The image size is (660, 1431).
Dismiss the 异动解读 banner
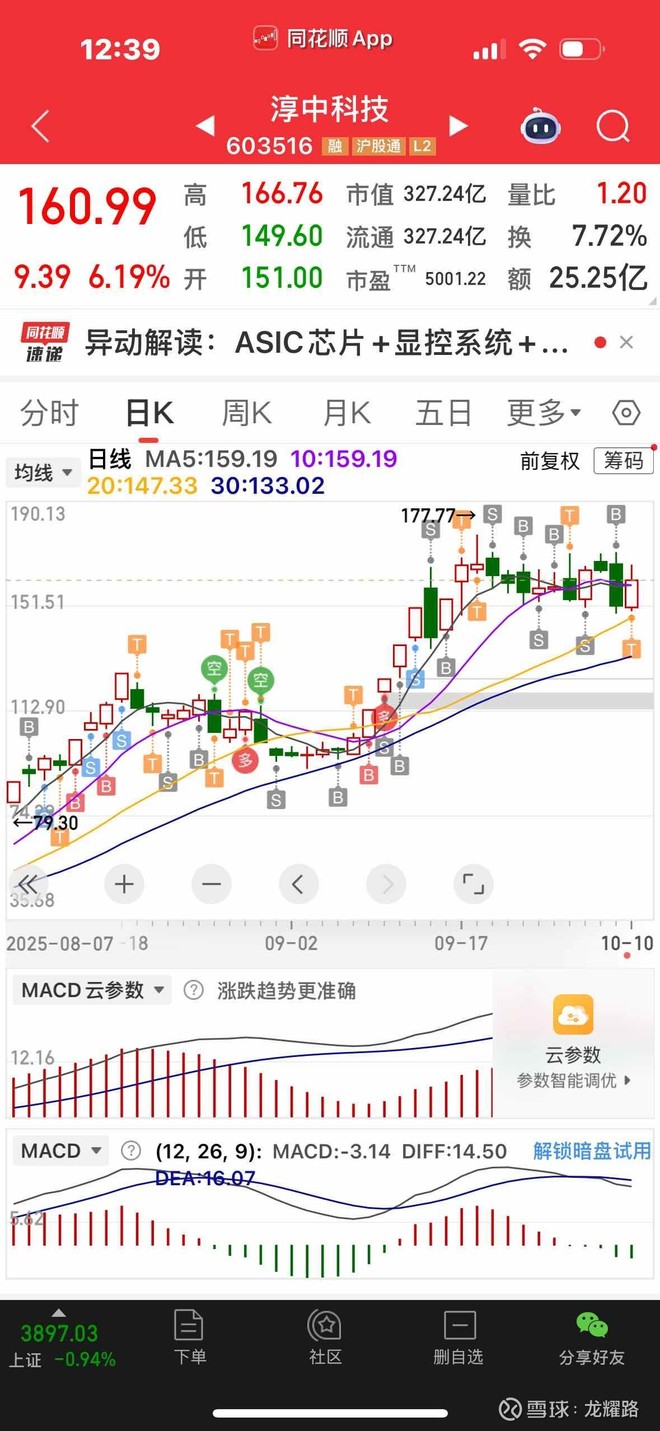coord(626,343)
